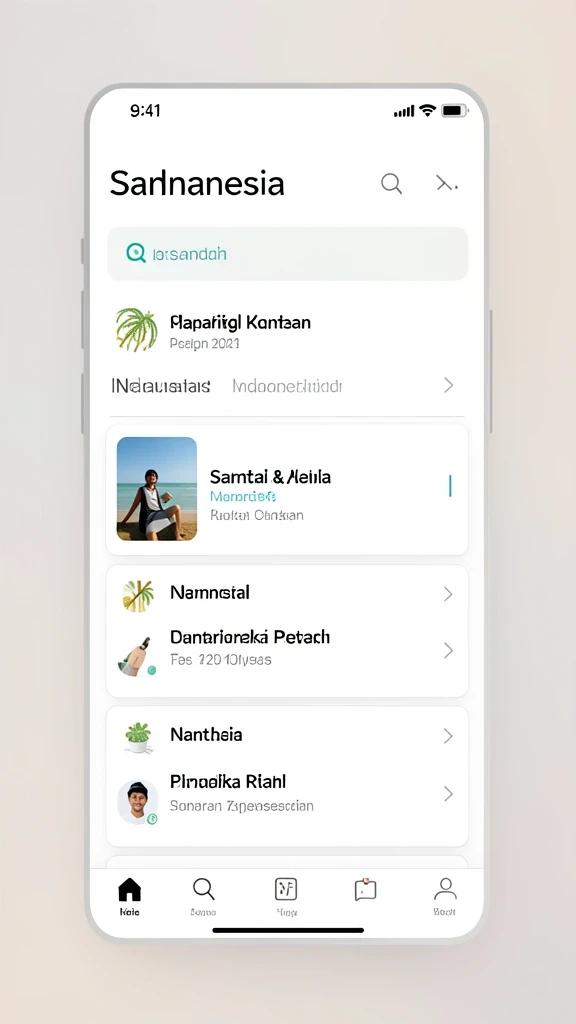Viewport: 576px width, 1024px height.
Task: Go to the profile tab with person icon
Action: point(445,897)
